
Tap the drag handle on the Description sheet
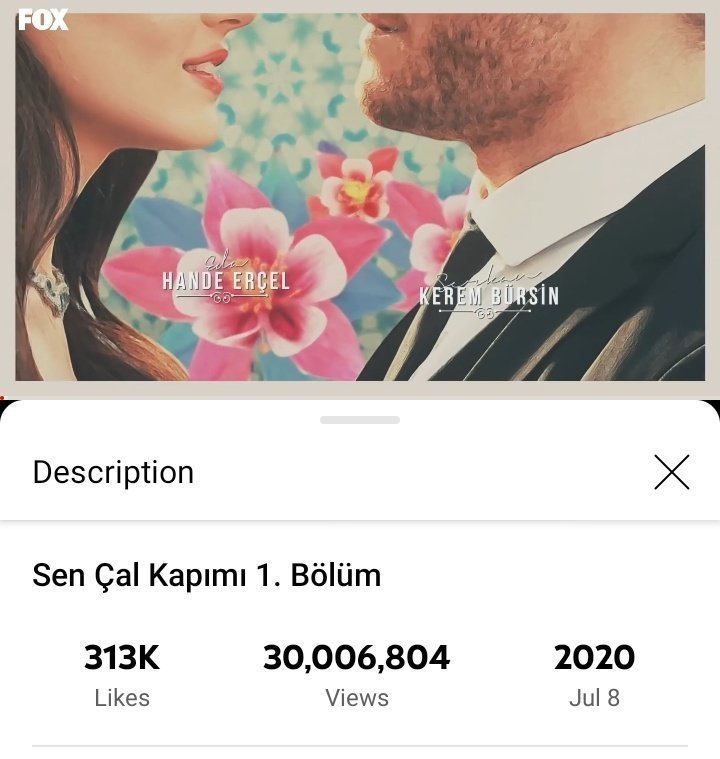coord(360,420)
